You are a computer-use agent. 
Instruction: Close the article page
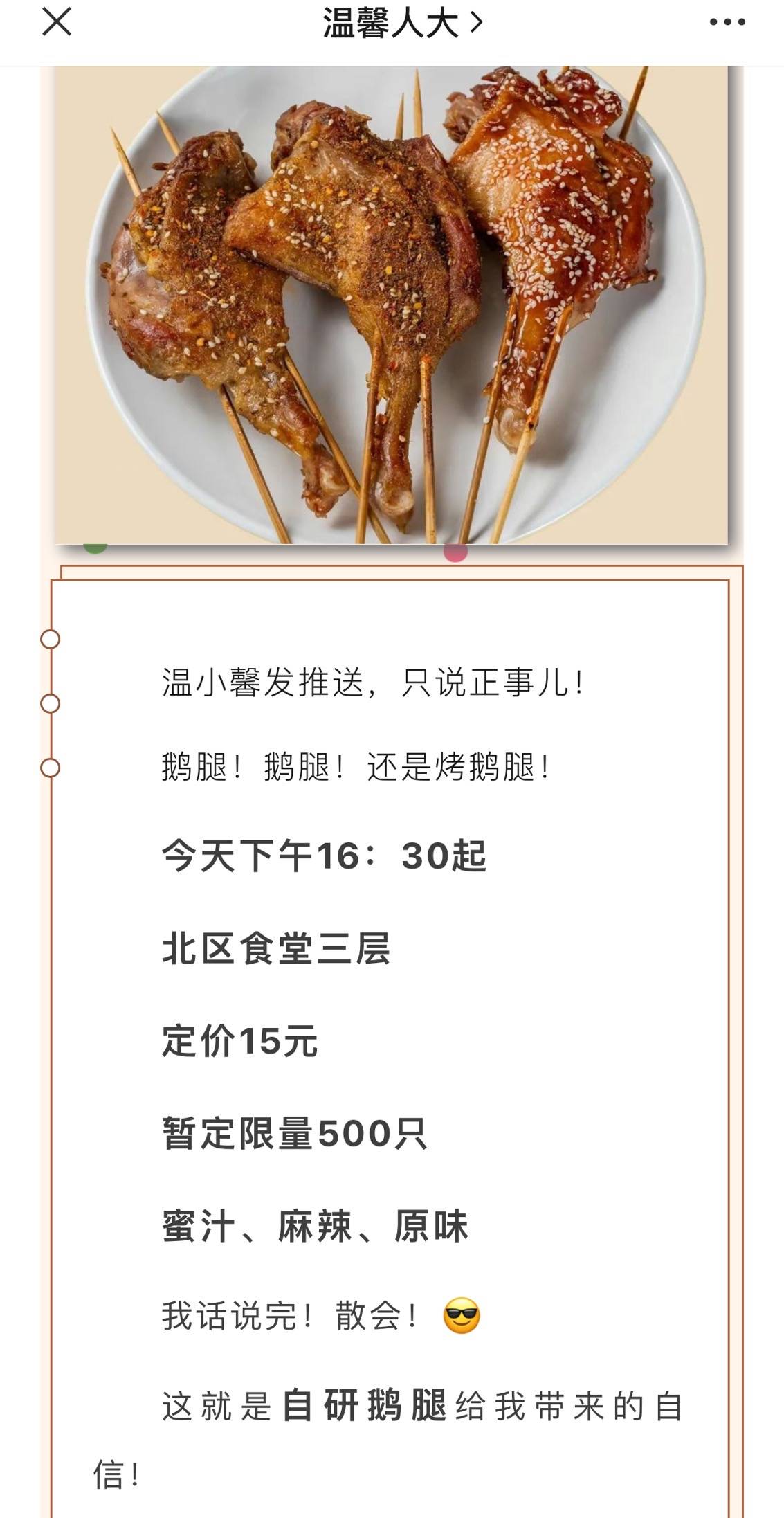click(x=57, y=22)
